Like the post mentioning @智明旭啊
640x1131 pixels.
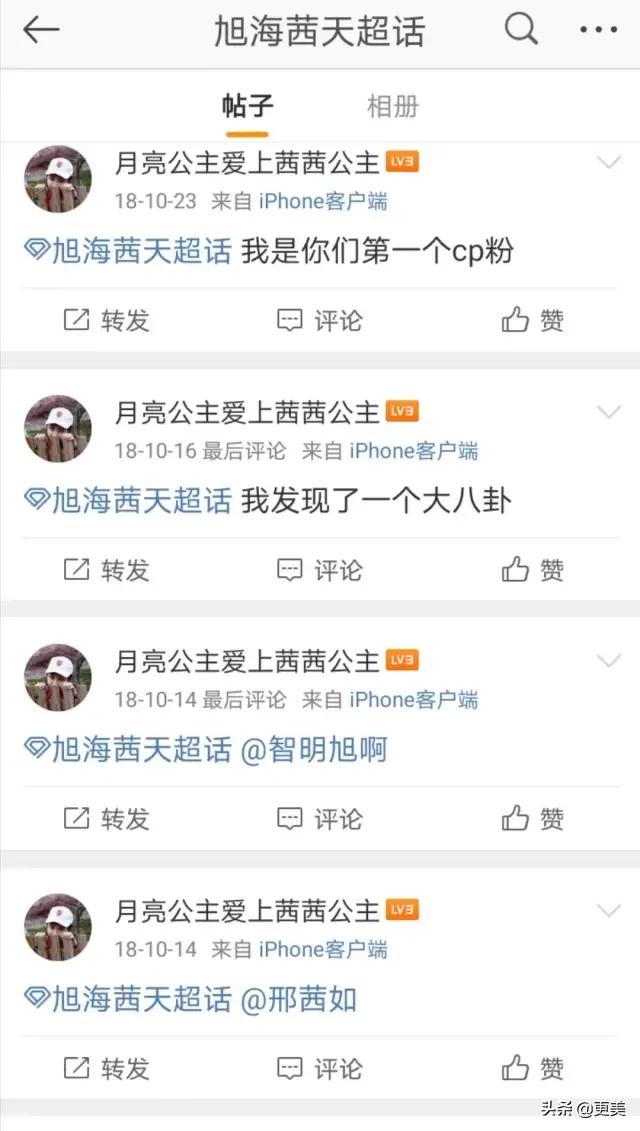pyautogui.click(x=533, y=818)
